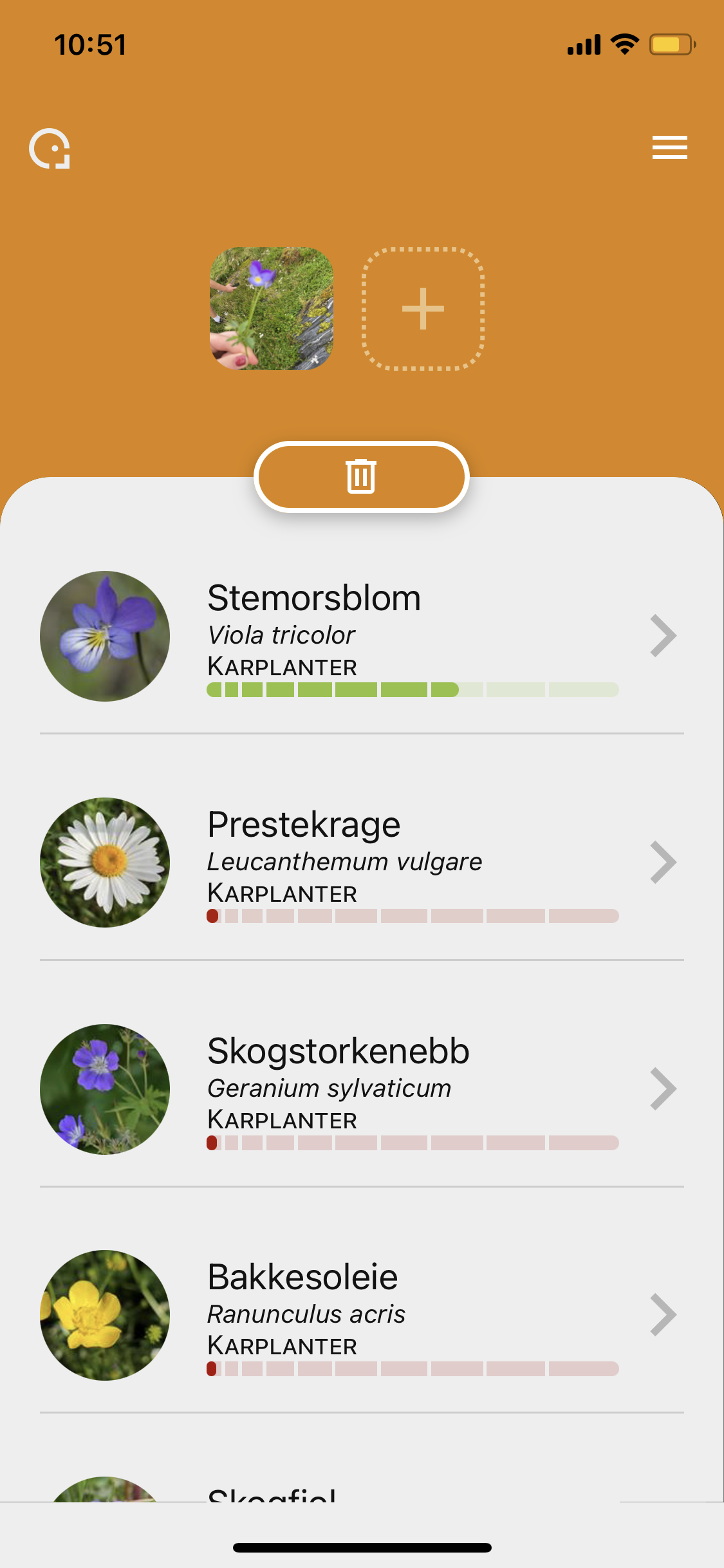Open the uploaded flower photo
The height and width of the screenshot is (1568, 724).
[272, 308]
